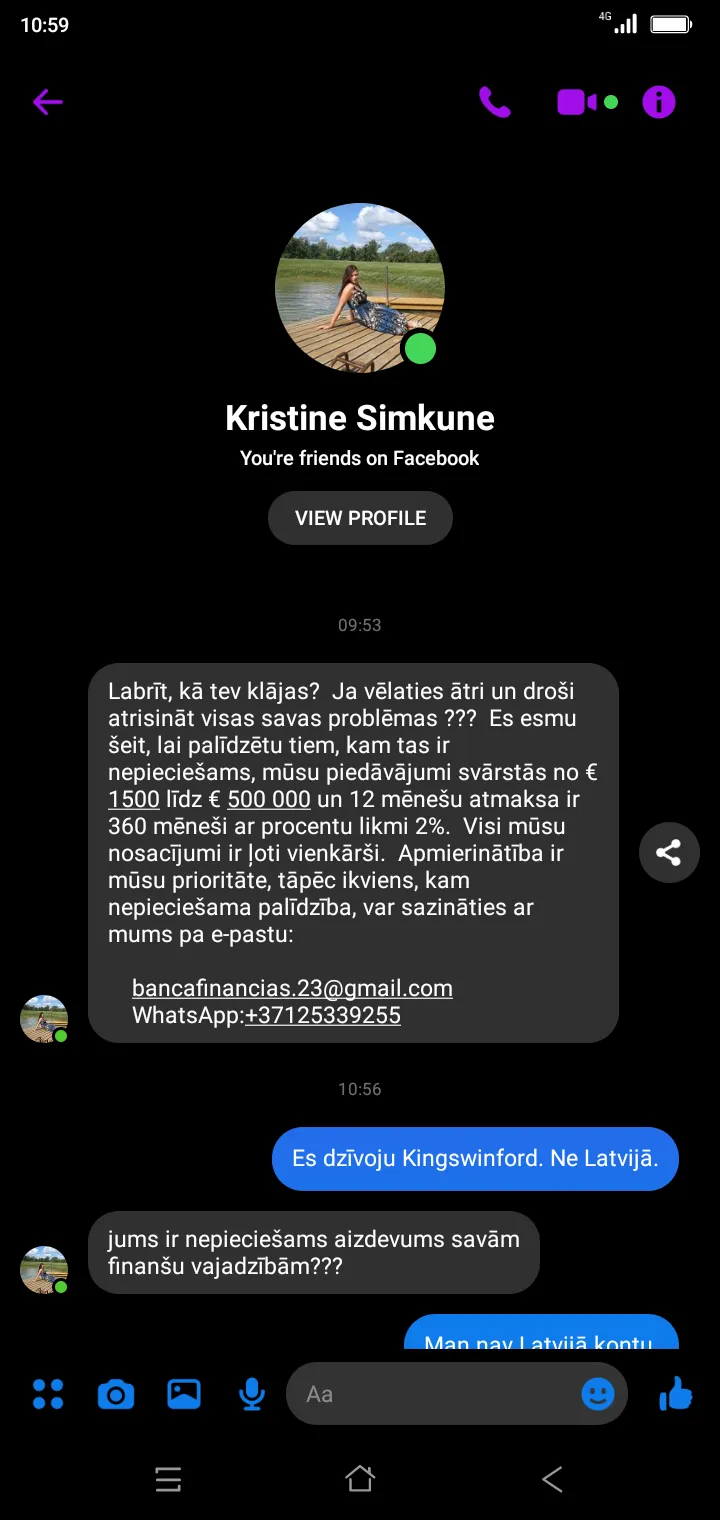Open the emoji picker smiley

(x=598, y=1394)
